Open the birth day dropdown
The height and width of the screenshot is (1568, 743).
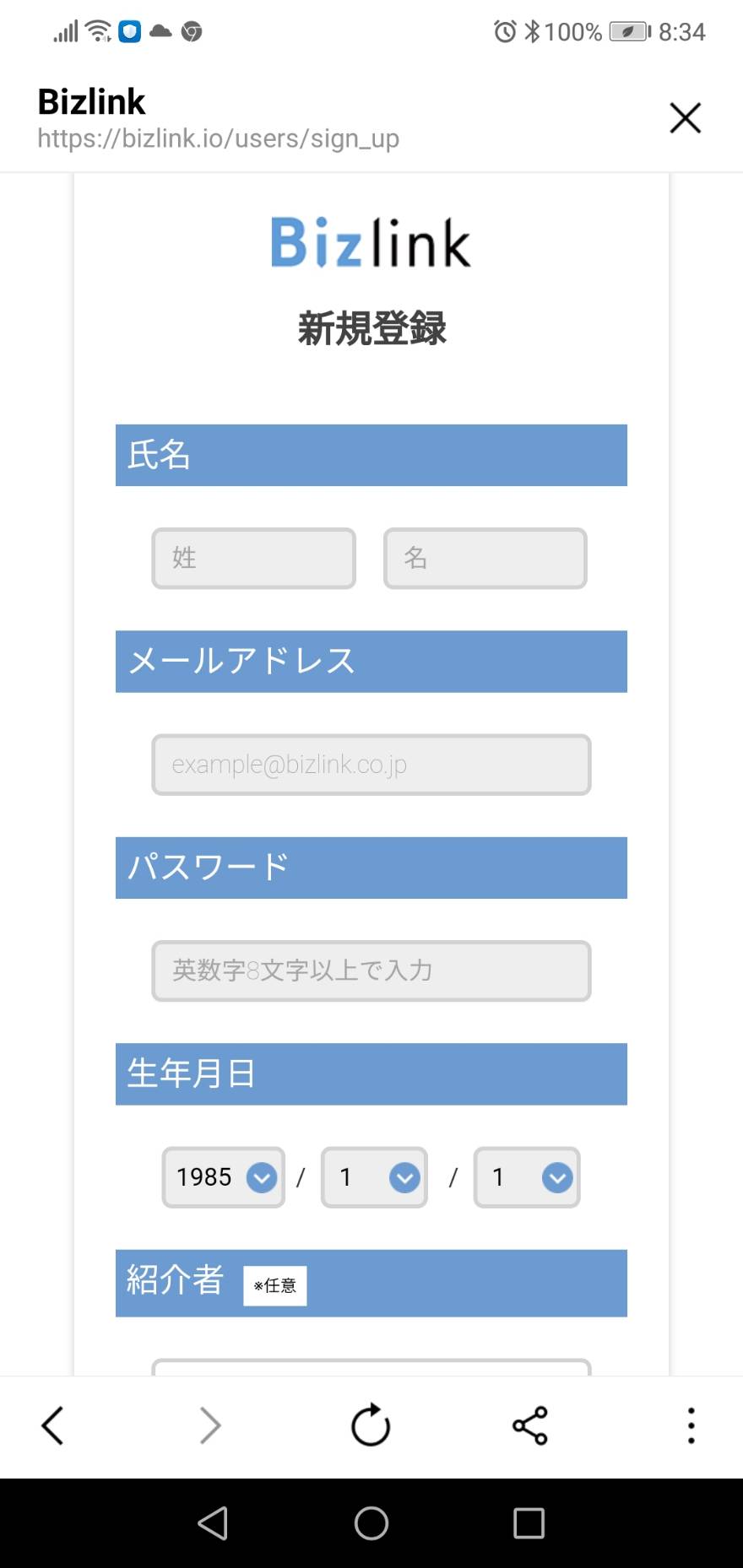[527, 1177]
